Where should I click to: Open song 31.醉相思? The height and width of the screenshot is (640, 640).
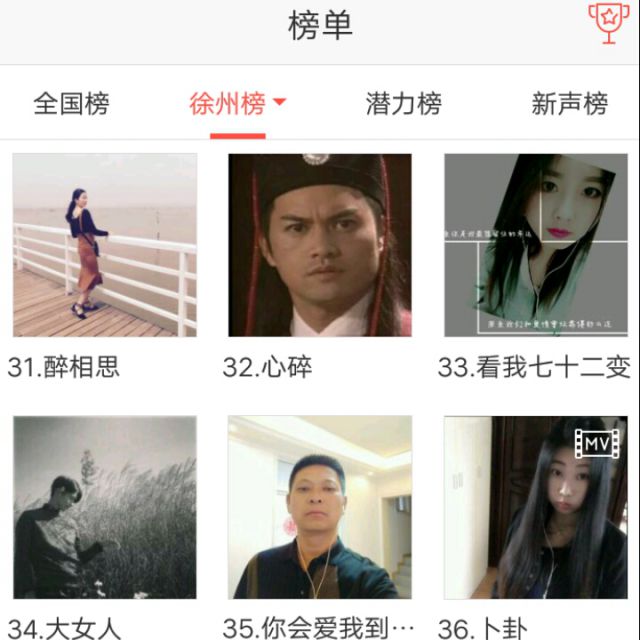[105, 245]
